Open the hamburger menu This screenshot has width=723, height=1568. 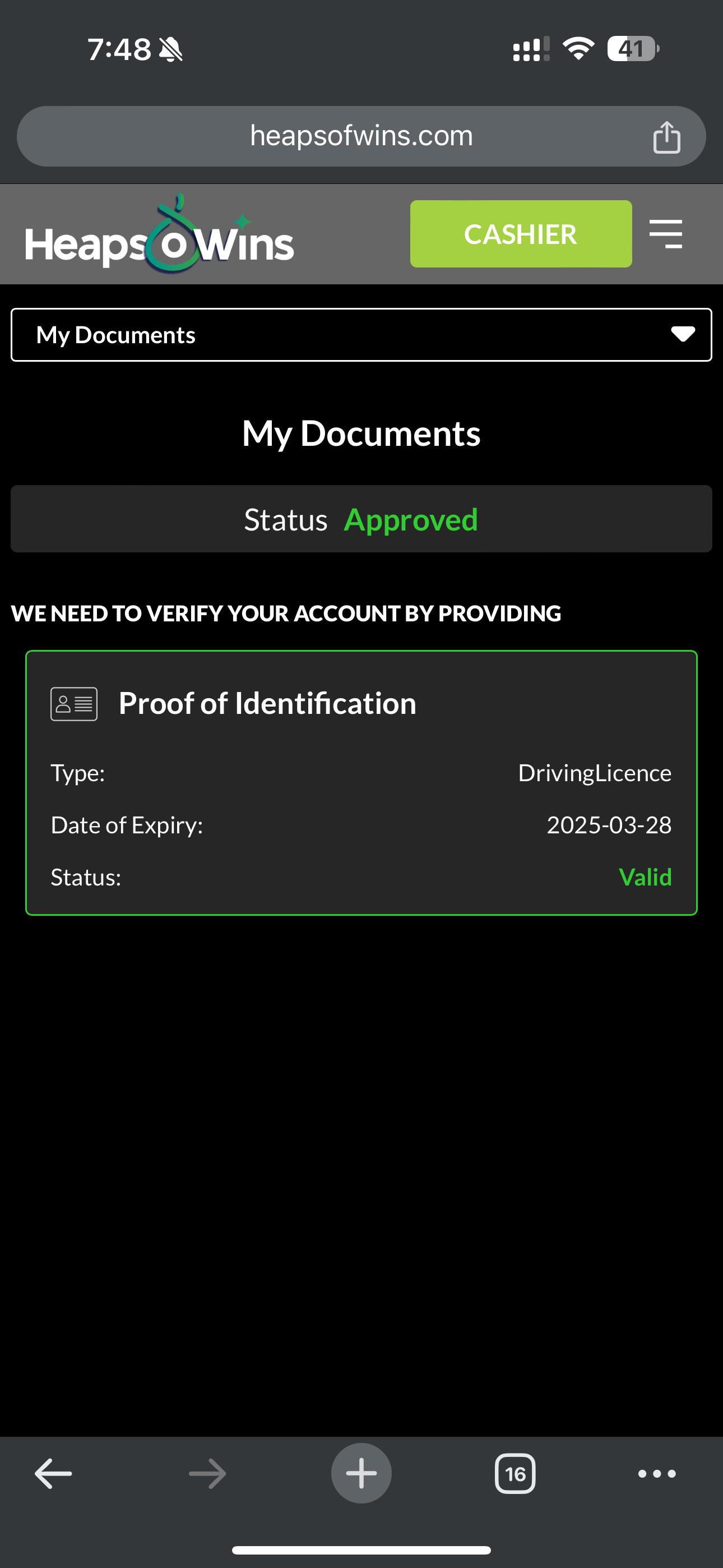[x=665, y=234]
